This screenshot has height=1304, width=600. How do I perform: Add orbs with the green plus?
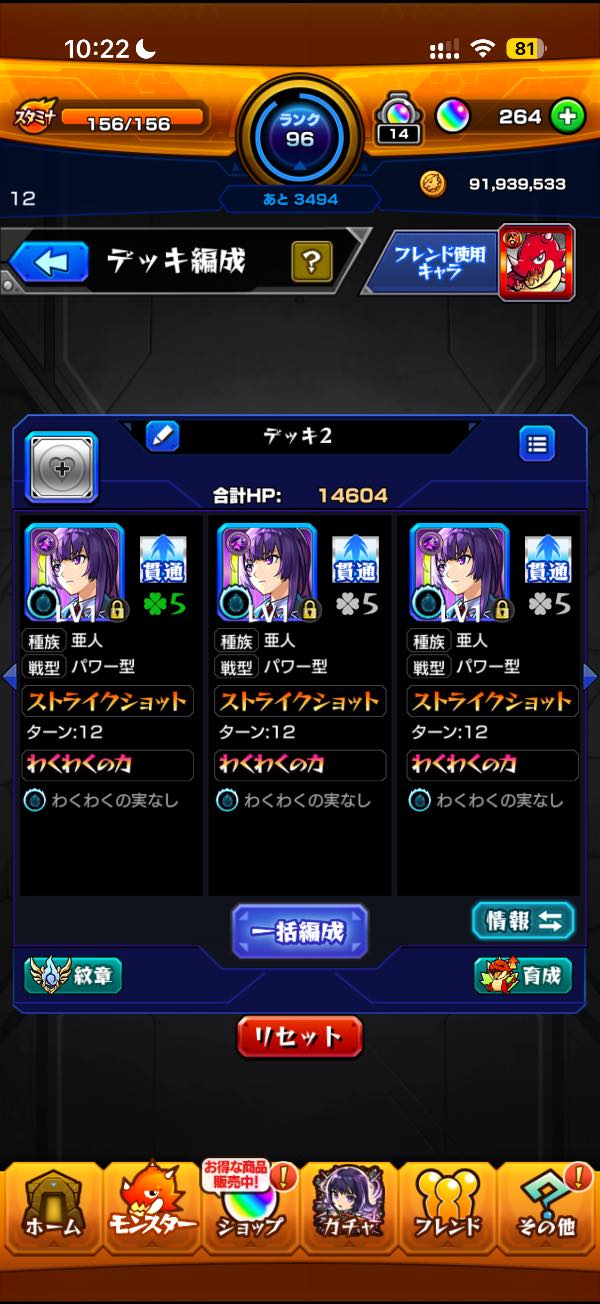(x=567, y=117)
